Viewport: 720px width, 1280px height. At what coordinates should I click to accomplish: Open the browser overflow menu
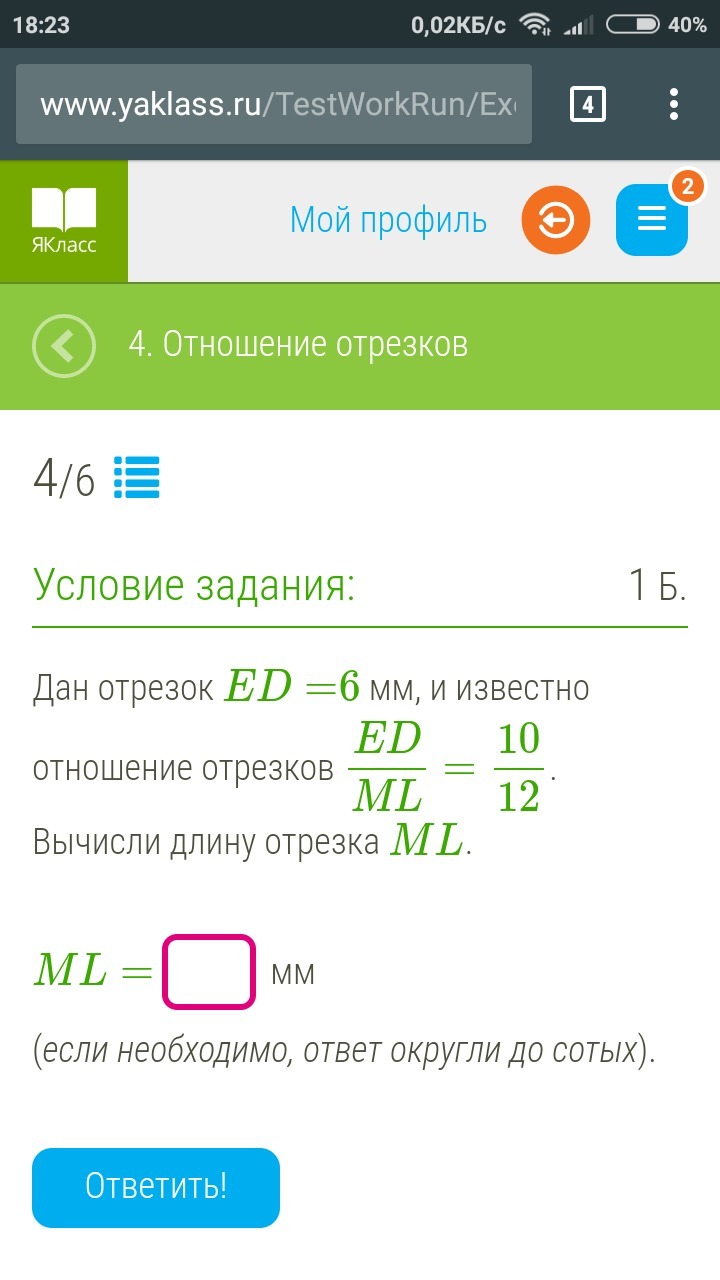674,104
